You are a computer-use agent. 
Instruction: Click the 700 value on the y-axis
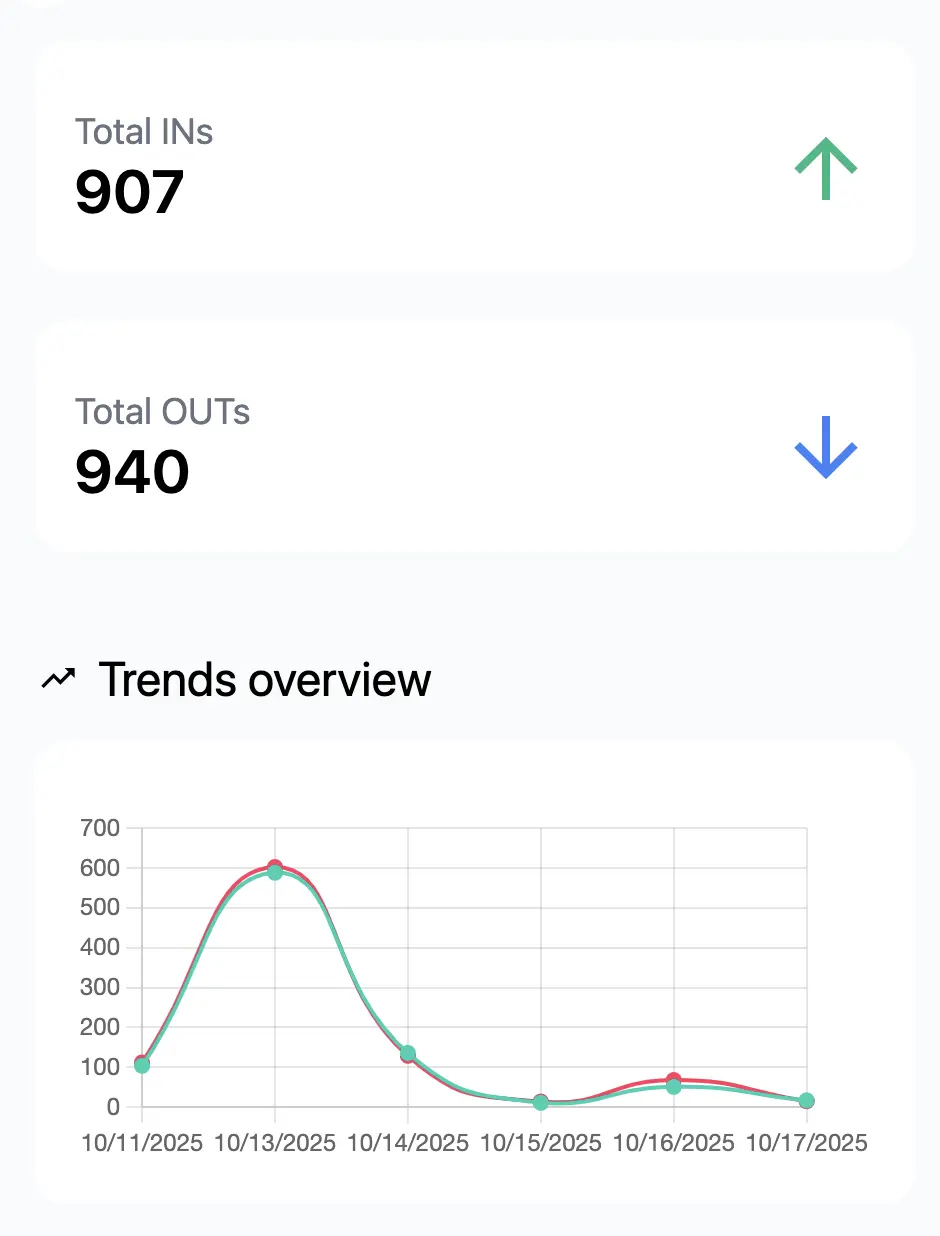click(x=100, y=828)
